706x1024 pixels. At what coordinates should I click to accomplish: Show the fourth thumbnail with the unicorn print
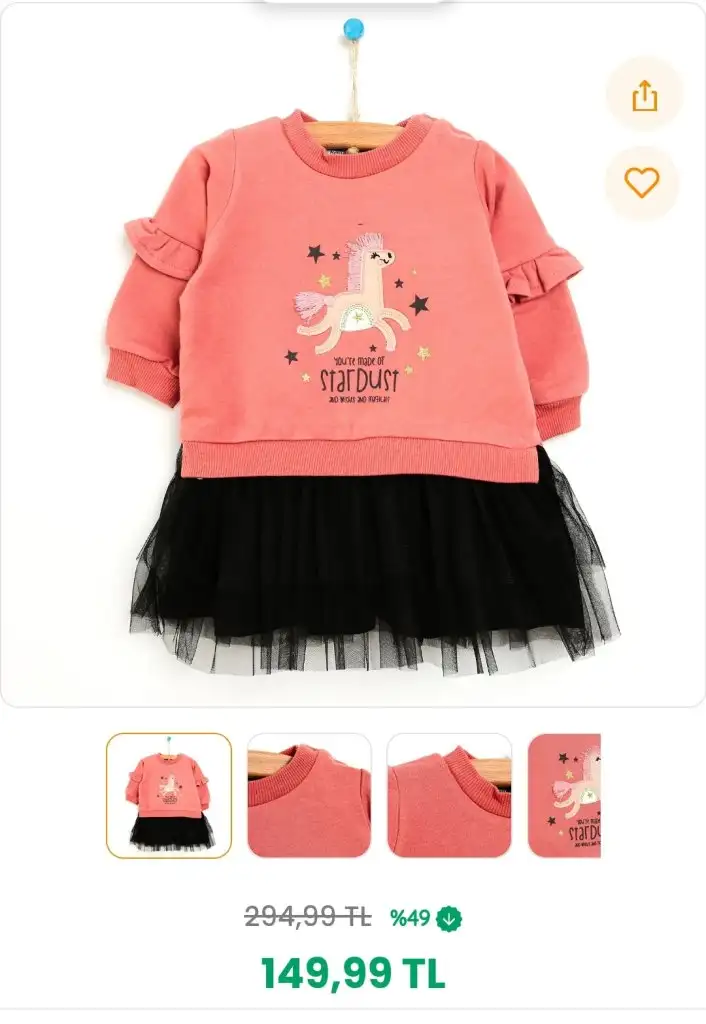coord(565,796)
